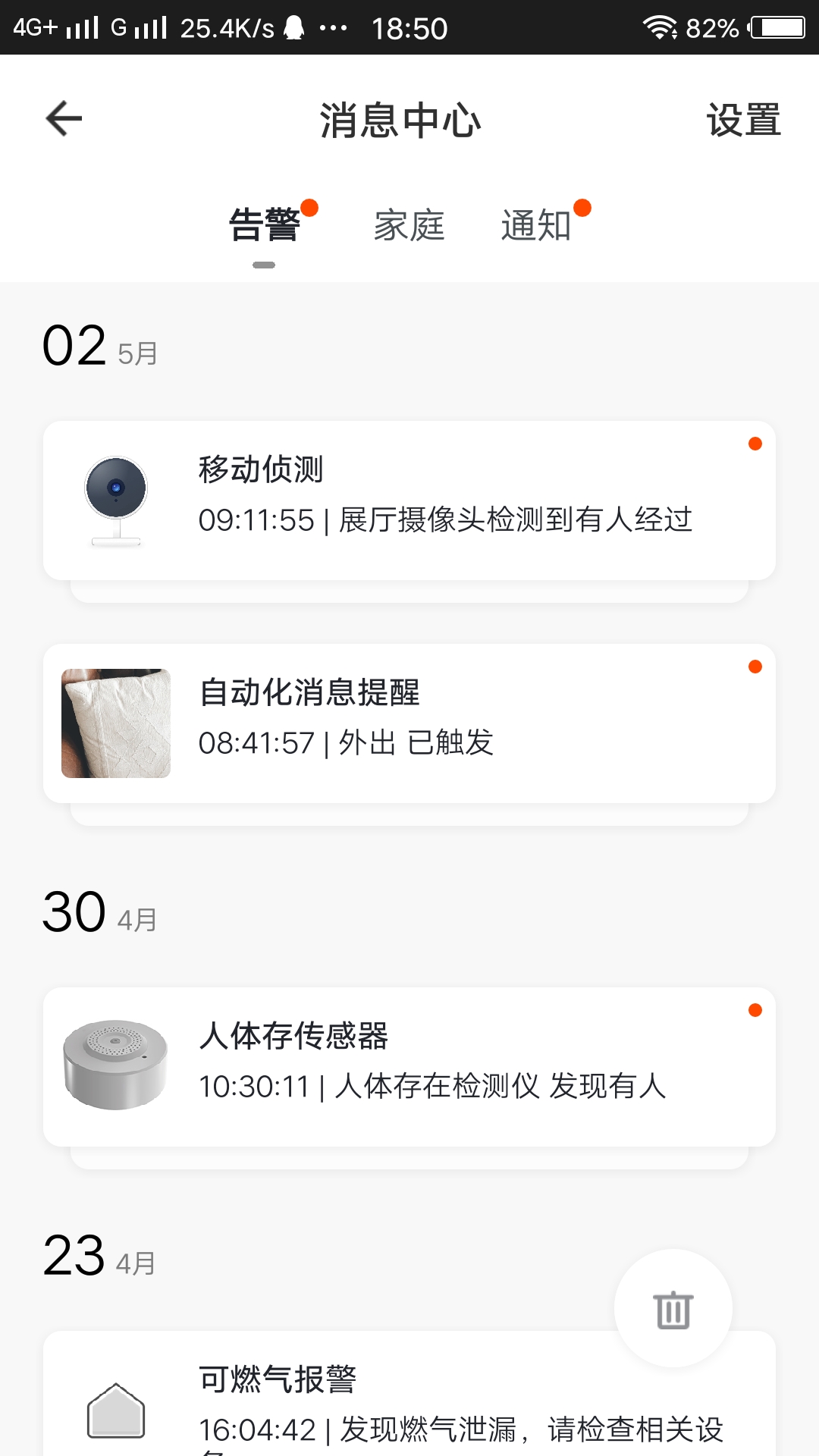Open the 移动侦测 camera alert
Image resolution: width=819 pixels, height=1456 pixels.
click(x=409, y=500)
